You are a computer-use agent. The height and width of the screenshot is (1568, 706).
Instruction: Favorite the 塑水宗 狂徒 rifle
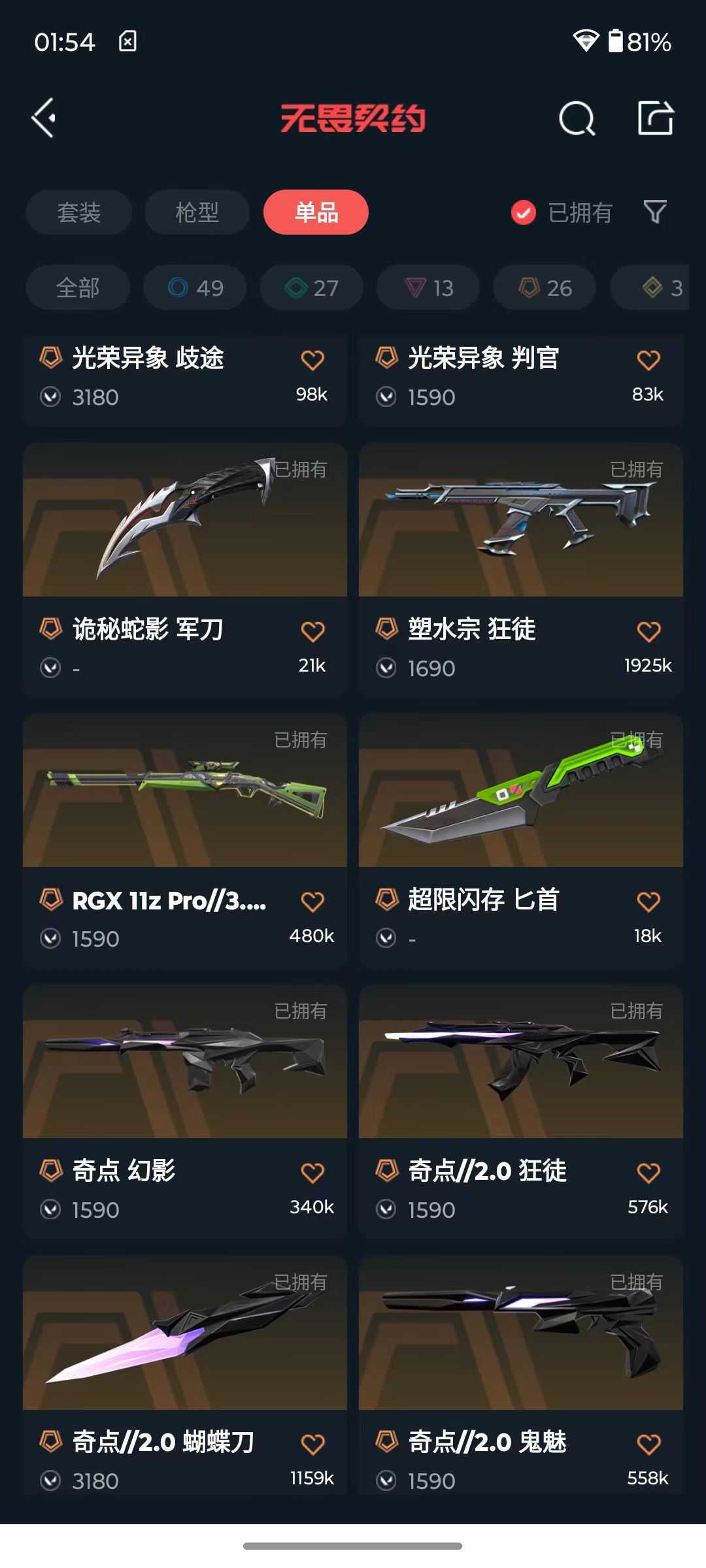click(648, 630)
